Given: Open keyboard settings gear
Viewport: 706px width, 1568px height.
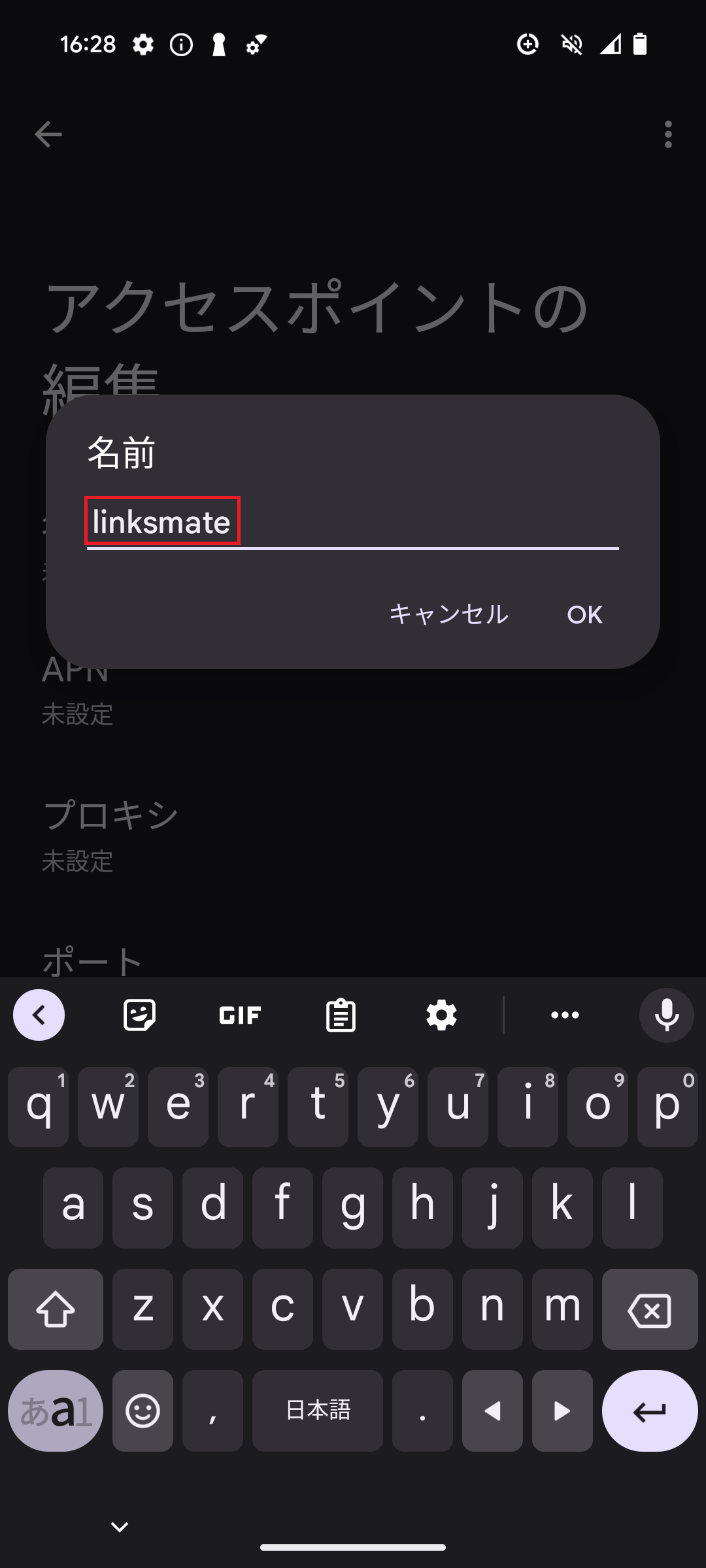Looking at the screenshot, I should pyautogui.click(x=441, y=1015).
